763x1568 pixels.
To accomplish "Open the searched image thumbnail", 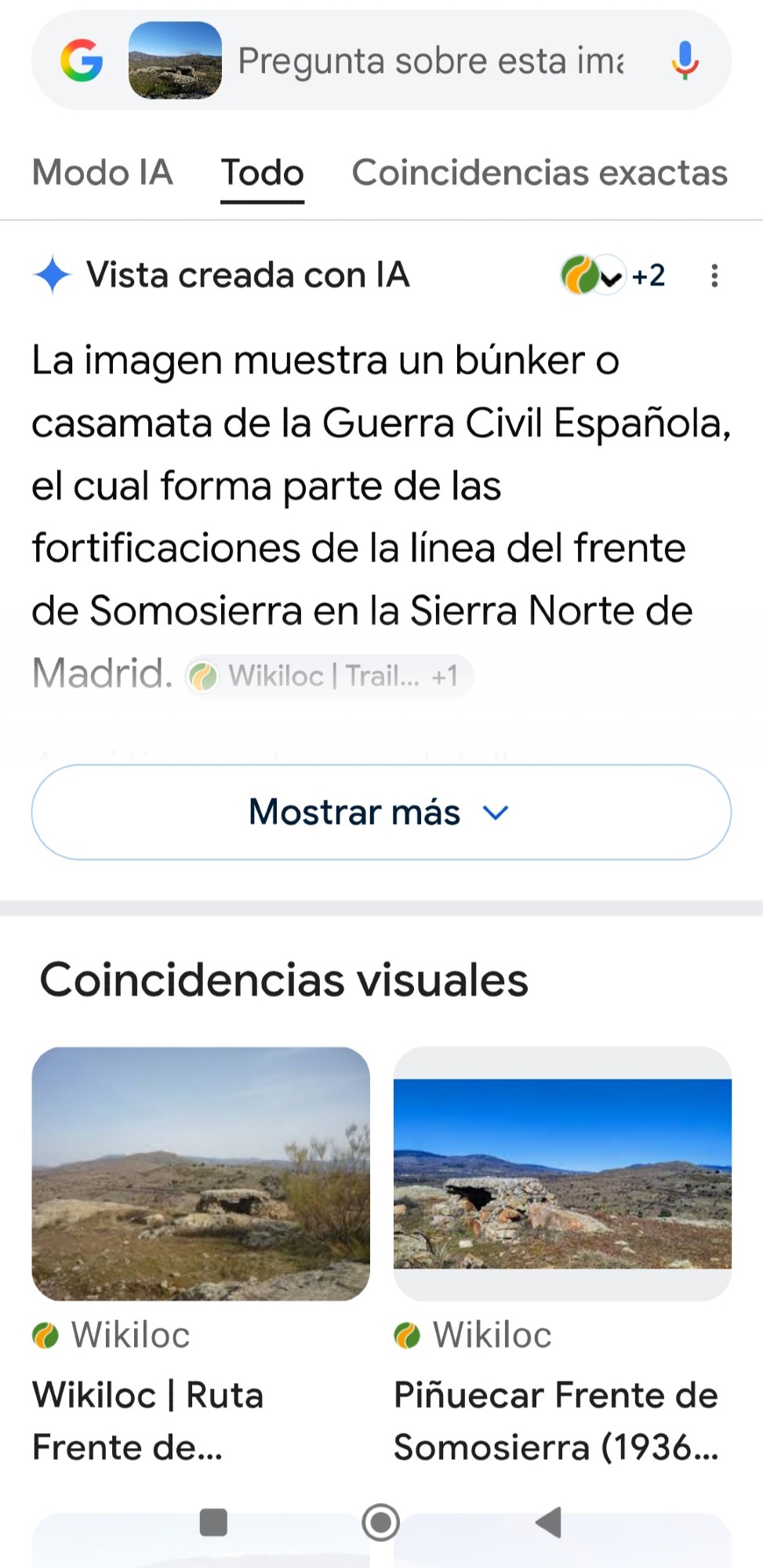I will pos(175,60).
